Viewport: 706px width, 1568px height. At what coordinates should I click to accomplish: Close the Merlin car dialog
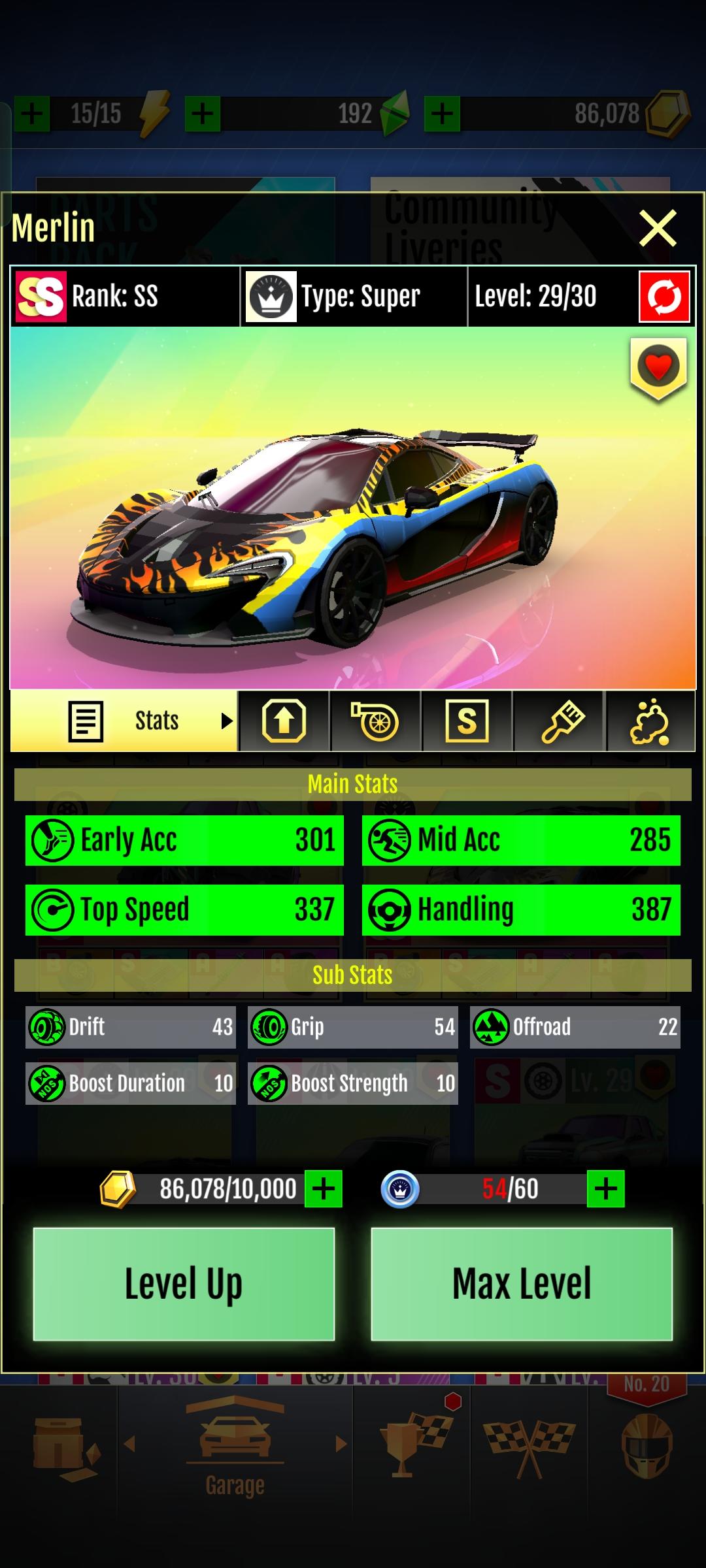pos(658,228)
